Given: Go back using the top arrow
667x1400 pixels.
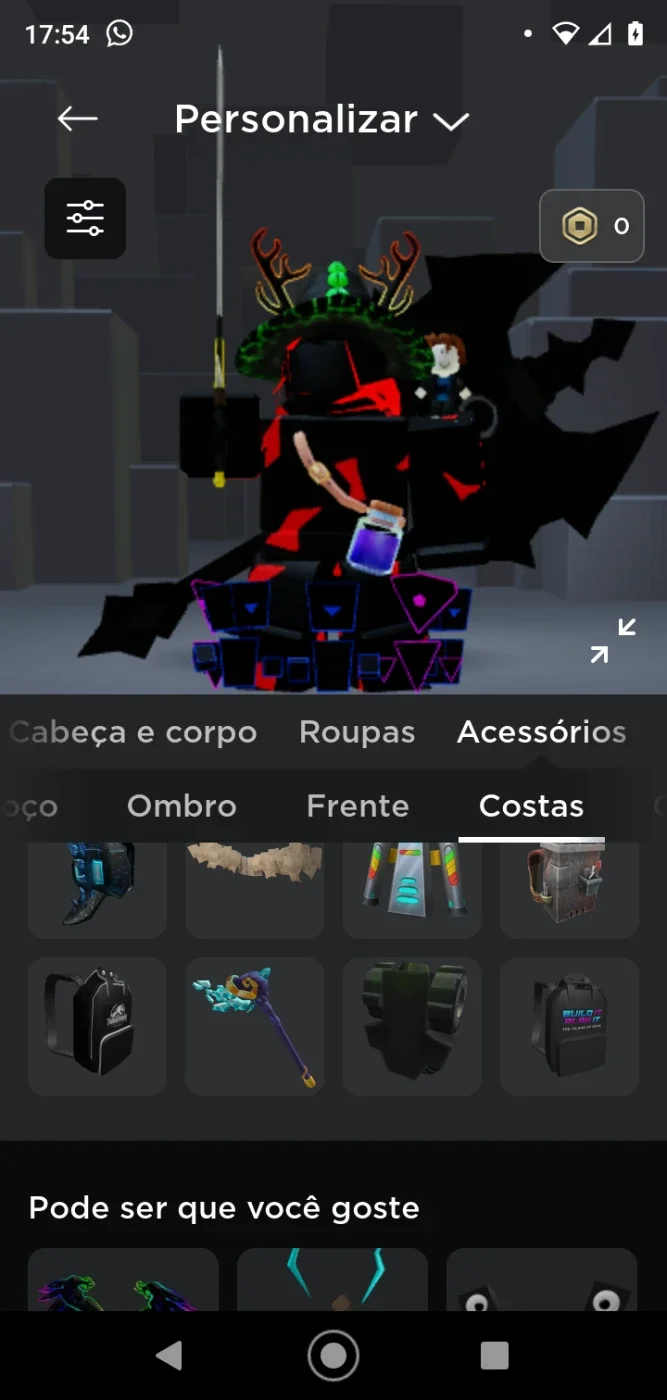Looking at the screenshot, I should (x=77, y=119).
